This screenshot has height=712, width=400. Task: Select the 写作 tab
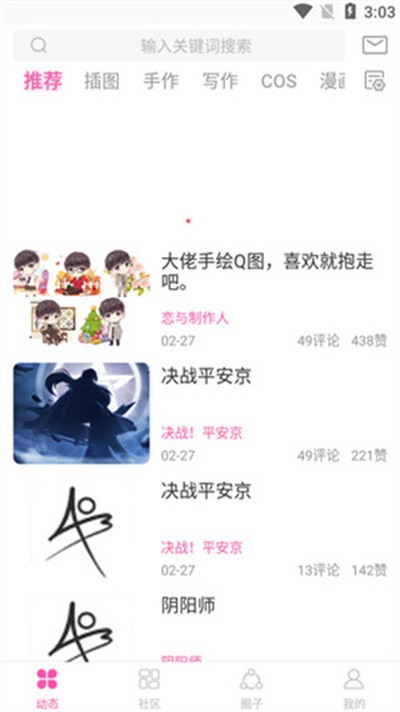220,81
